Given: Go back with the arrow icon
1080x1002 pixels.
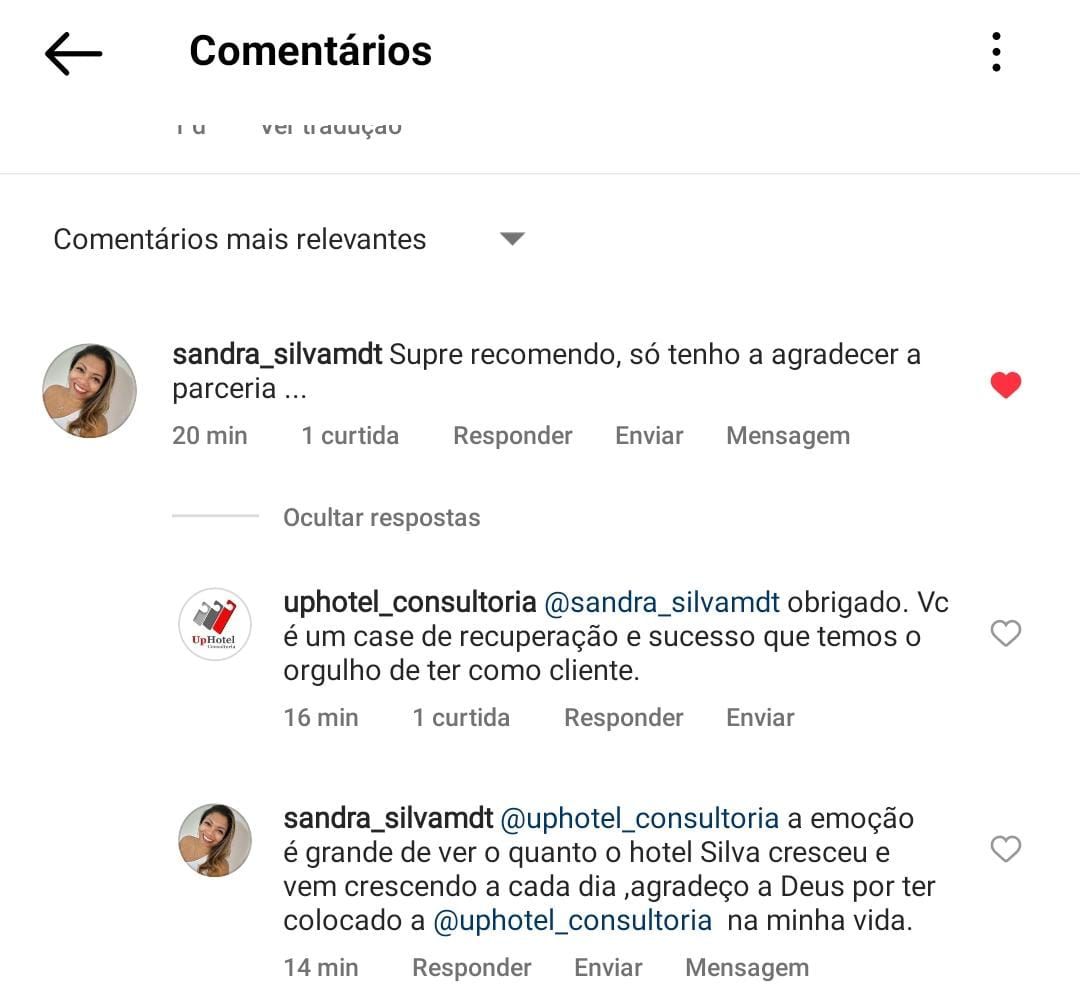Looking at the screenshot, I should pos(73,53).
